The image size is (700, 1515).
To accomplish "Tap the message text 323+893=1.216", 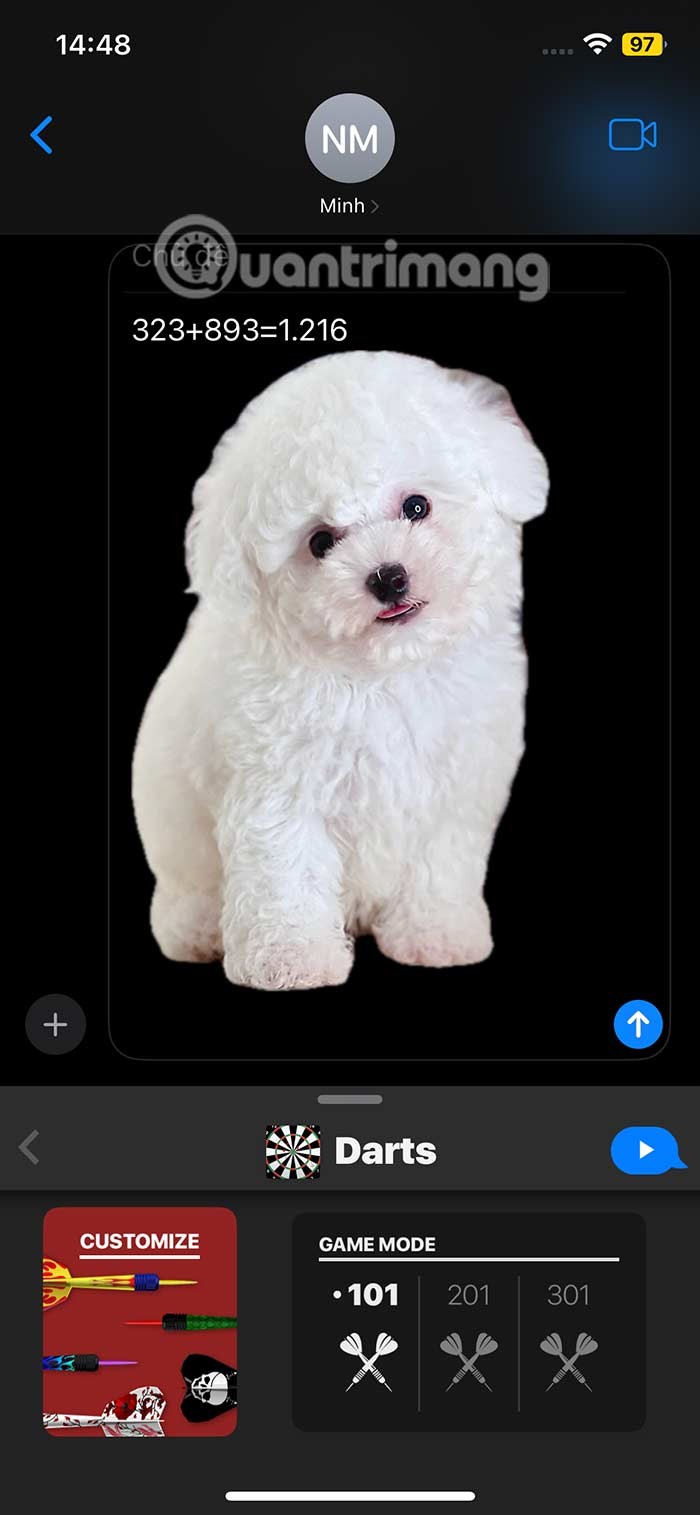I will click(240, 329).
